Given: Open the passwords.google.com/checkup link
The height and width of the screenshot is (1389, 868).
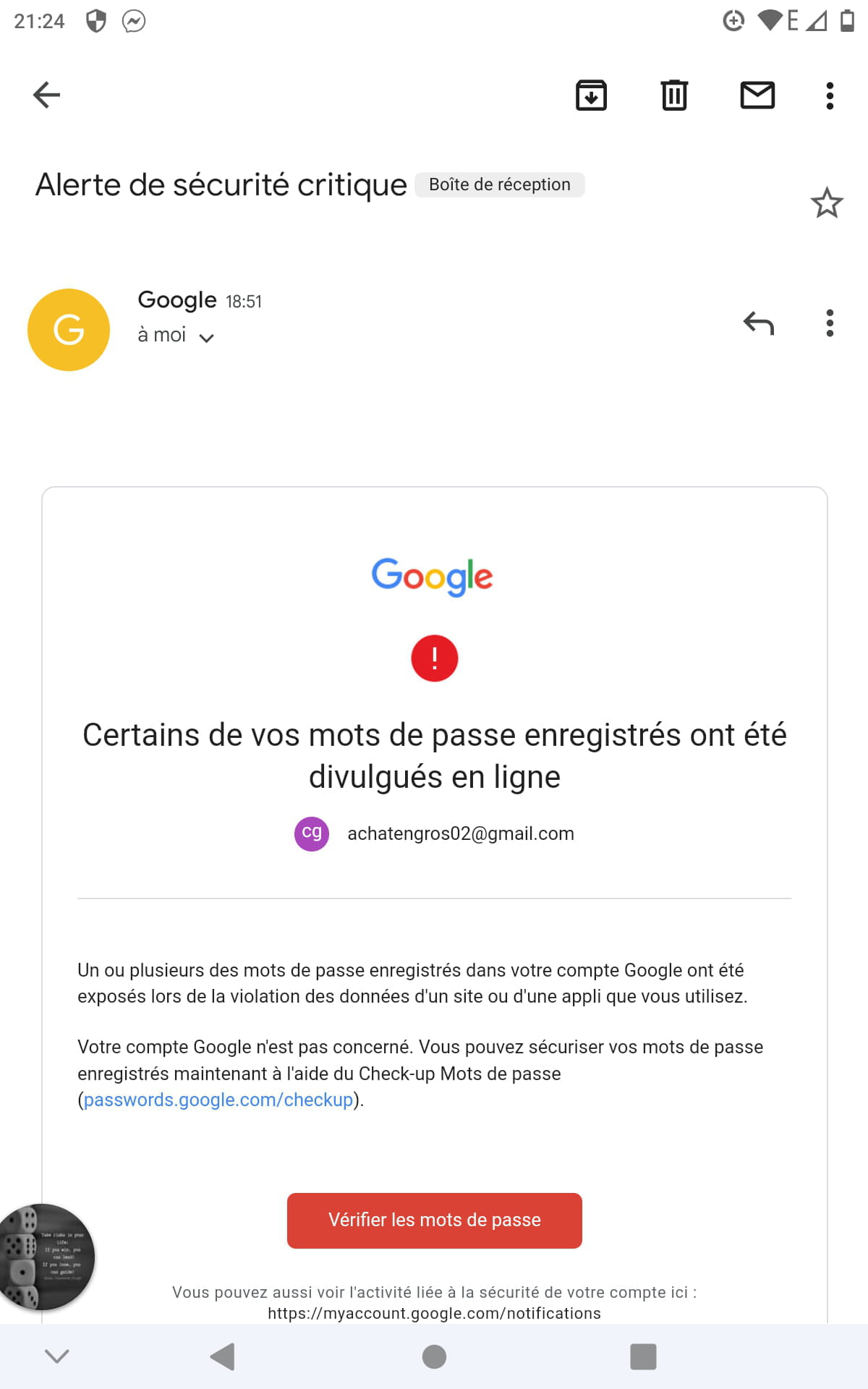Looking at the screenshot, I should tap(218, 1100).
